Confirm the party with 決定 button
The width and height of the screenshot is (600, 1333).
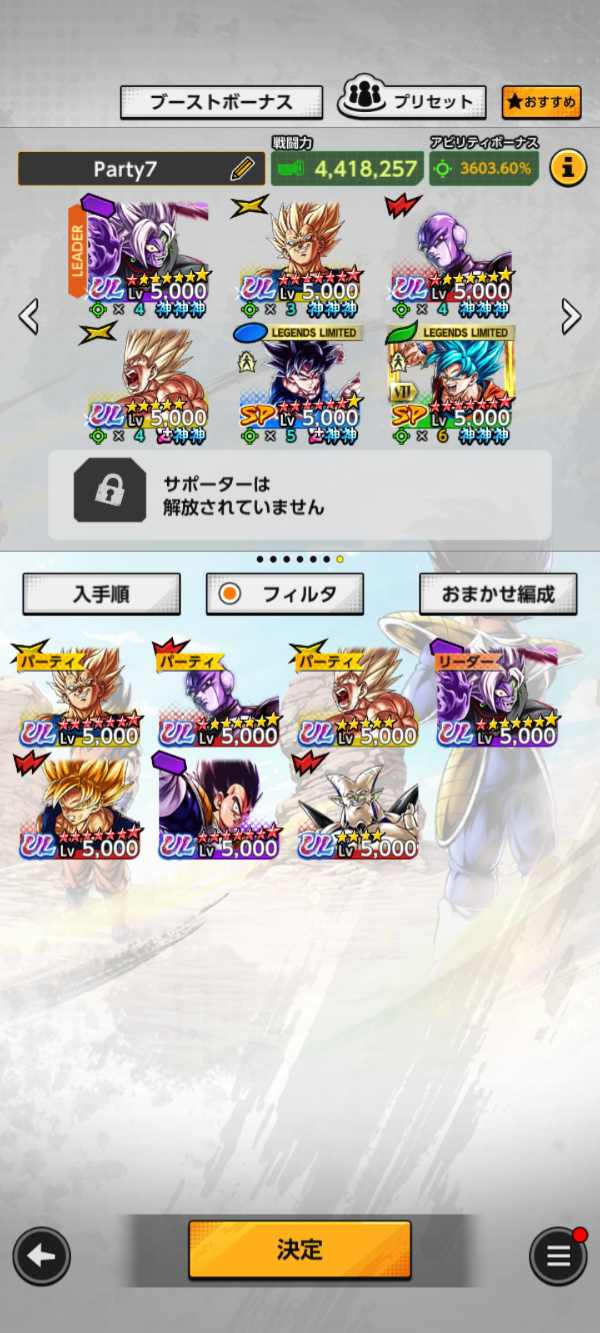(299, 1249)
